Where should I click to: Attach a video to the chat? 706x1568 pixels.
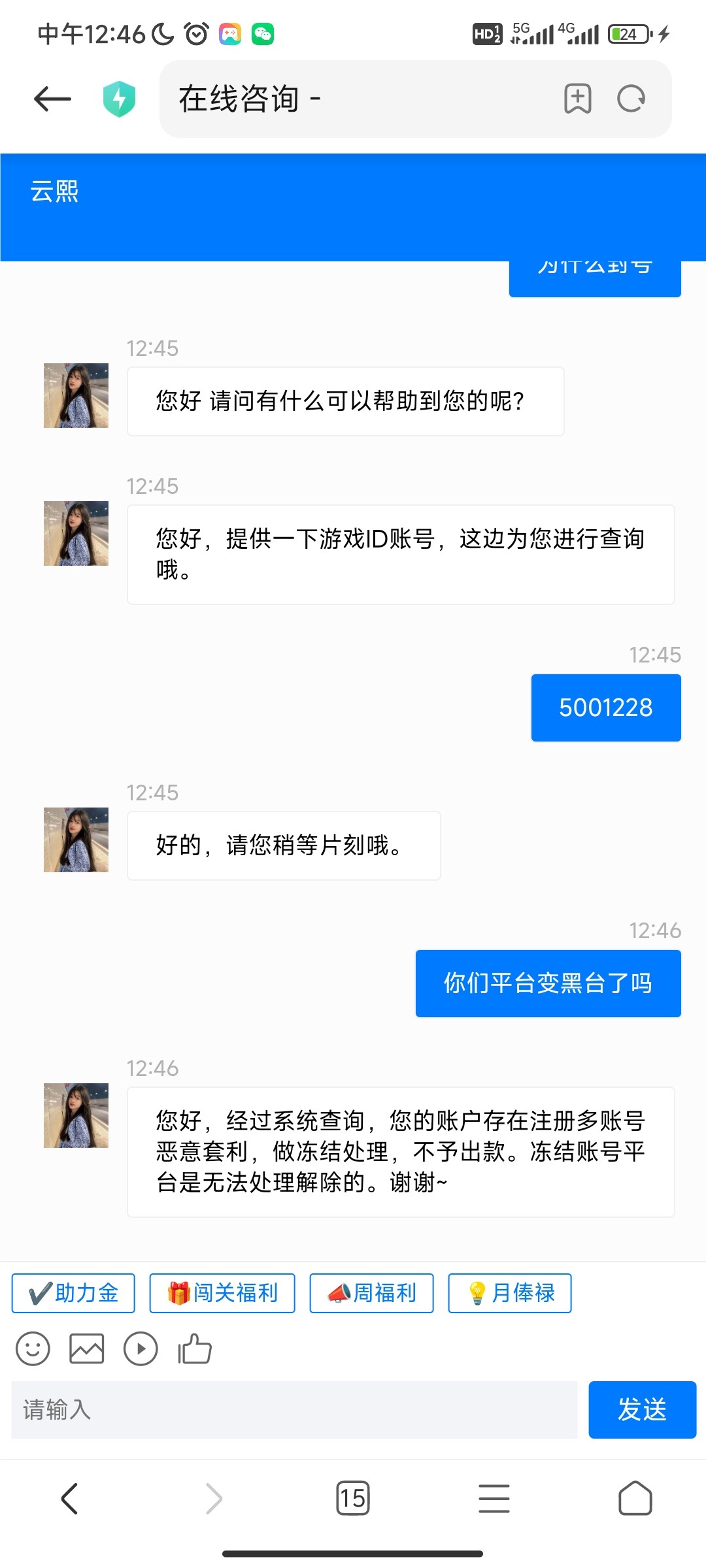(141, 1348)
